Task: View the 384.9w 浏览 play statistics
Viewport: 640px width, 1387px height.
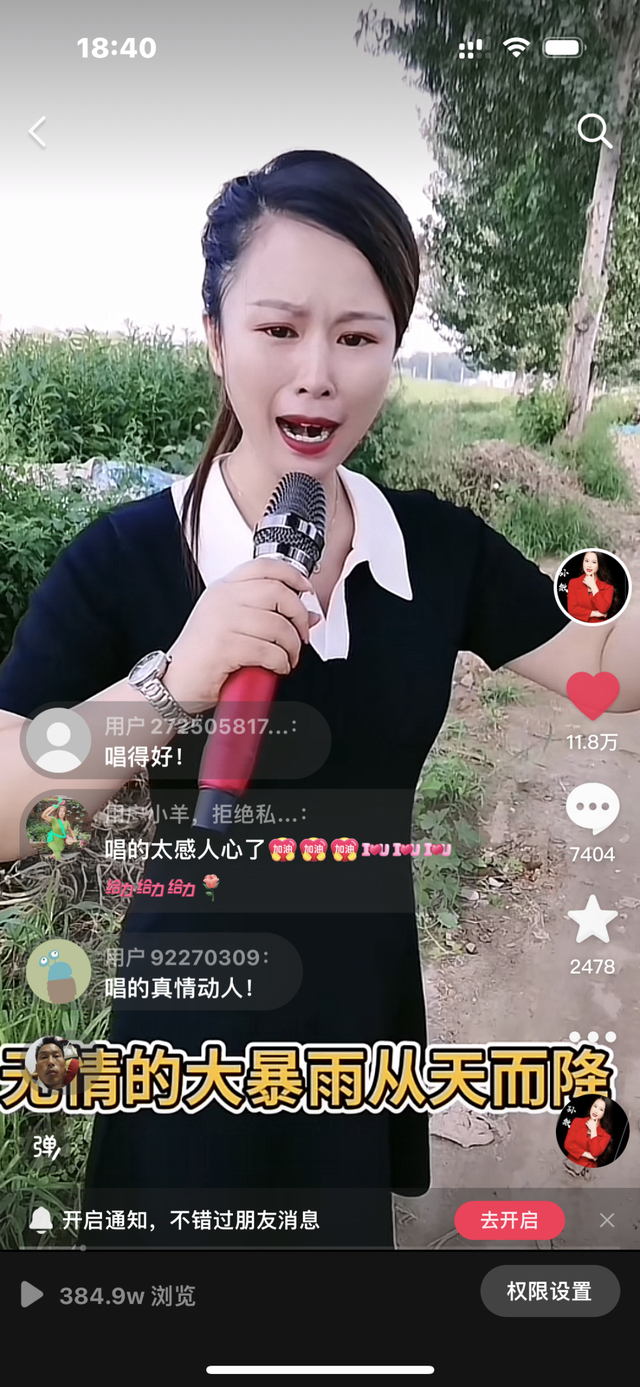Action: click(110, 1296)
